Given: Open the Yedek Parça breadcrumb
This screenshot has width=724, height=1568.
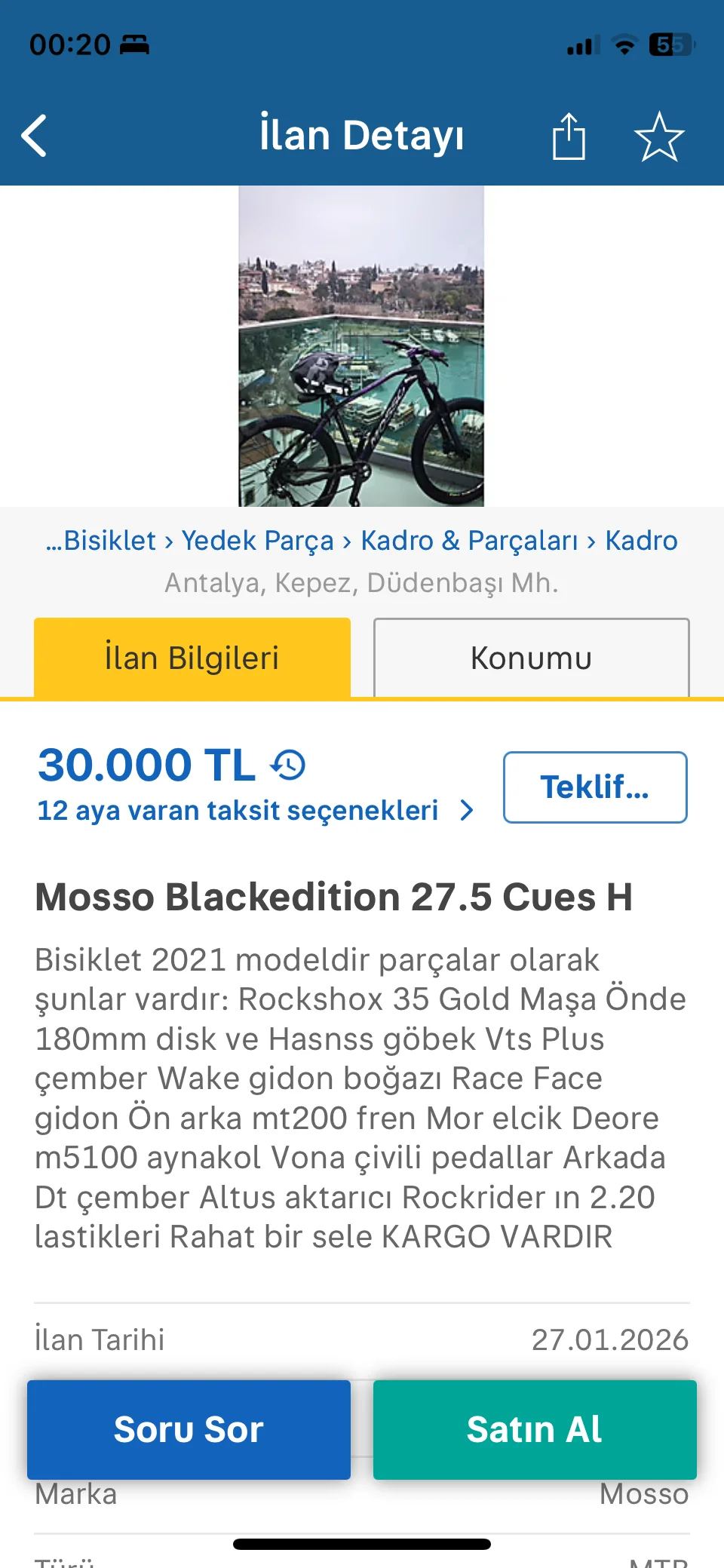Looking at the screenshot, I should [x=257, y=541].
